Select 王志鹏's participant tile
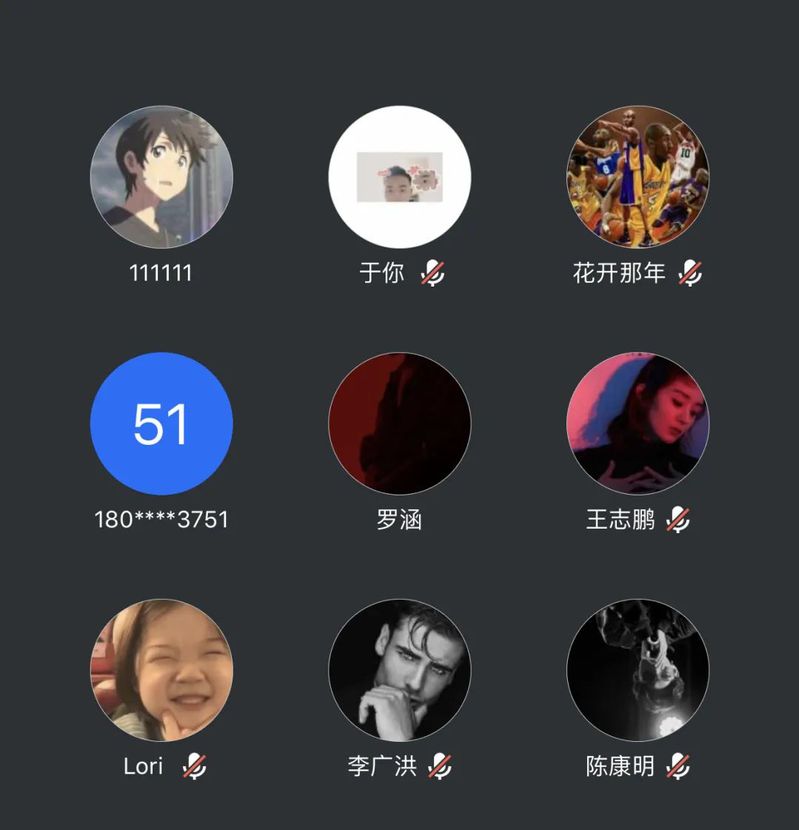 [x=637, y=424]
